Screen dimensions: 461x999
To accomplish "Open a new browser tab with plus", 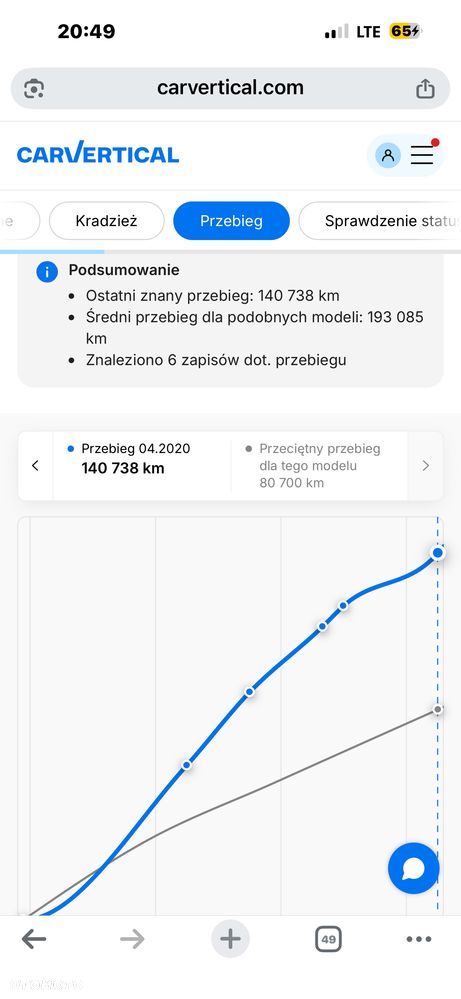I will 230,938.
